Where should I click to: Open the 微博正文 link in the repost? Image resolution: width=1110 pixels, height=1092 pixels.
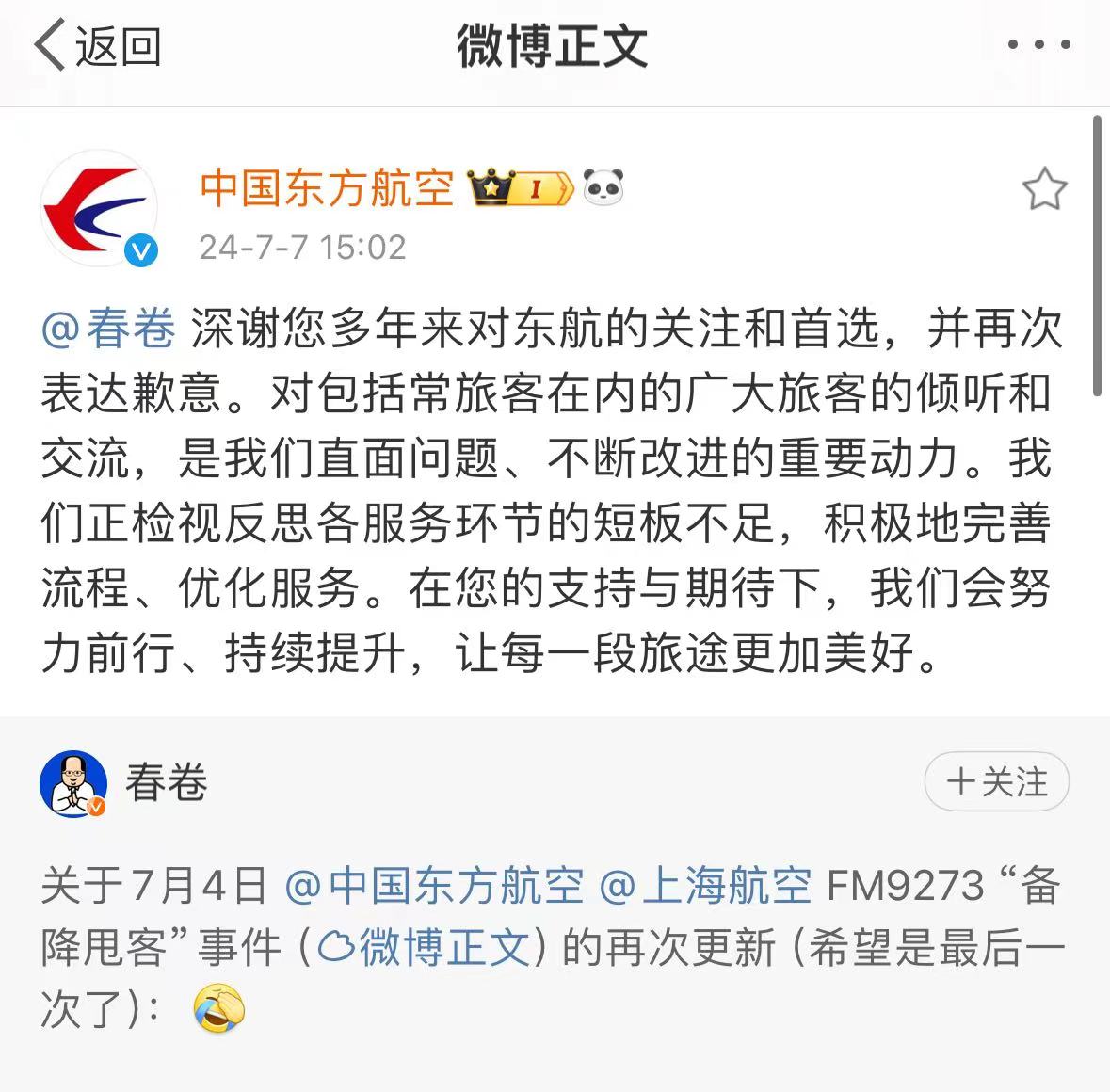(426, 948)
